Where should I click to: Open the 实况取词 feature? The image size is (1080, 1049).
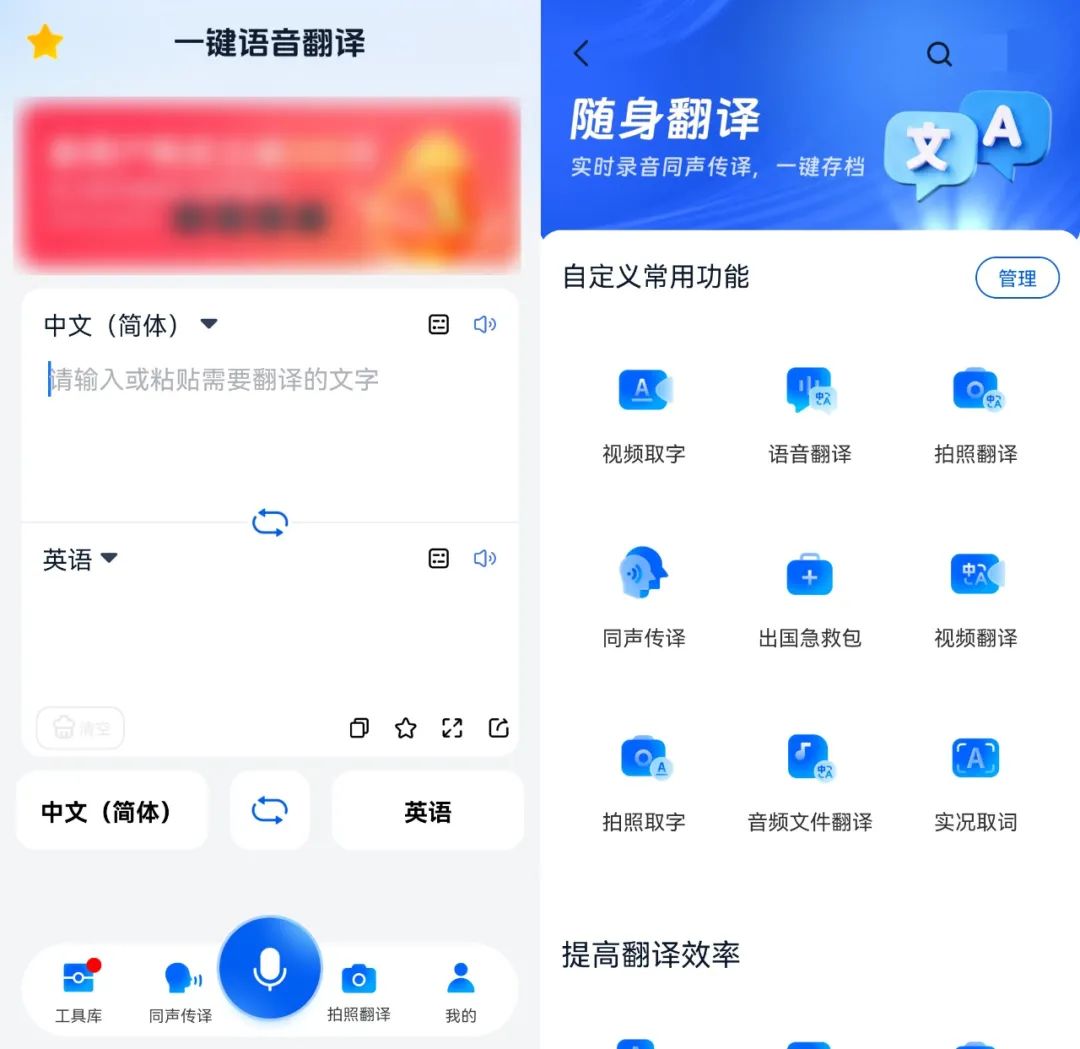(x=975, y=780)
